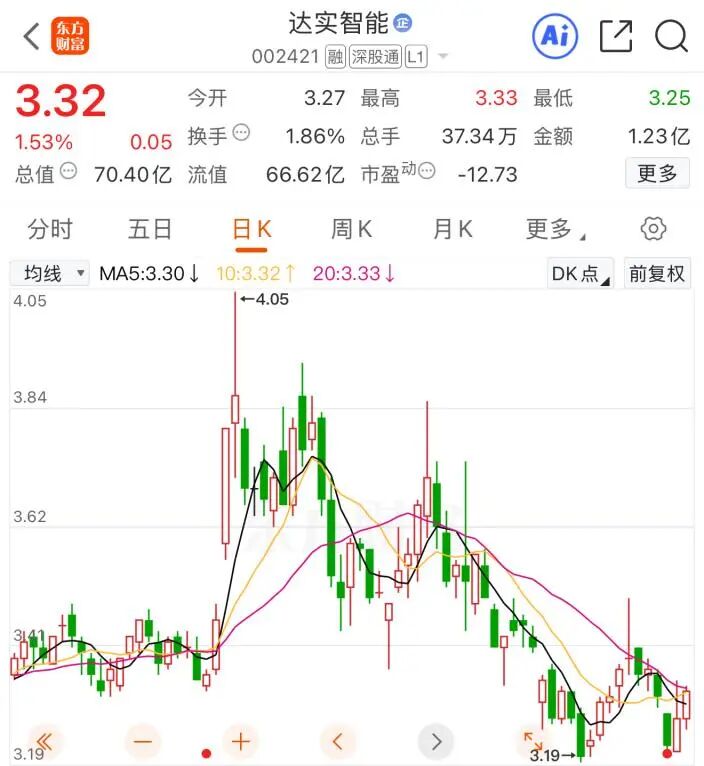Tap 更多 button beside 金额
704x766 pixels.
pos(657,174)
